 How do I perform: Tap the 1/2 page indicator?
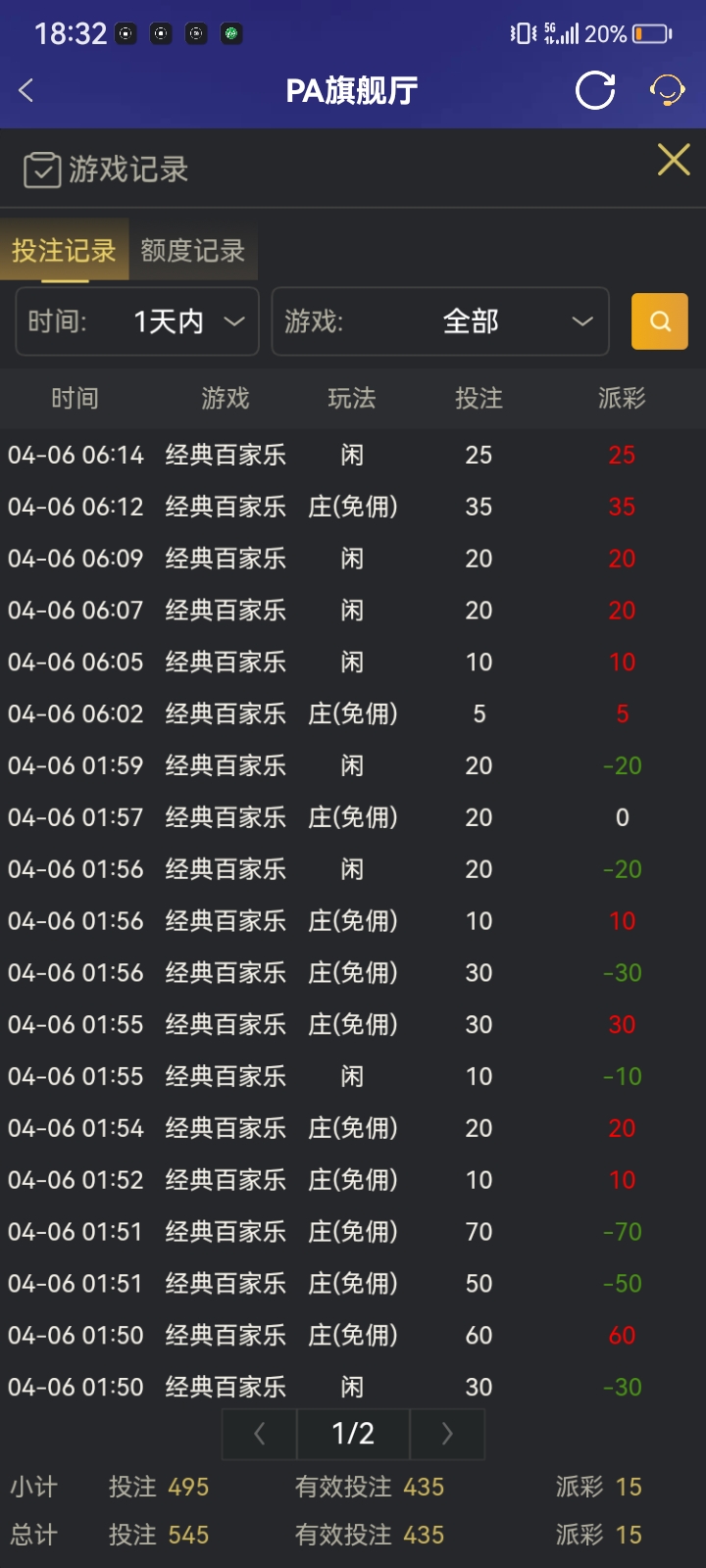[353, 1434]
